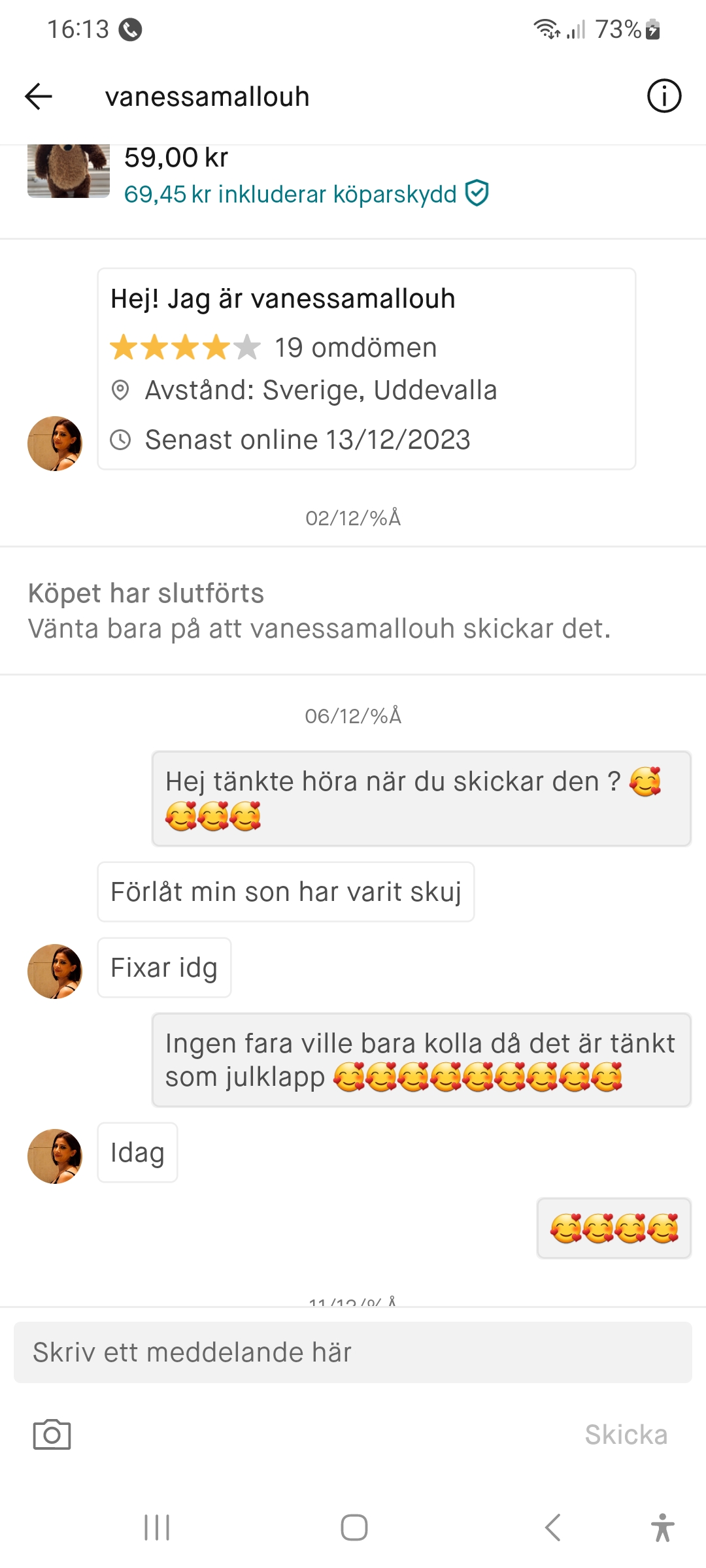Focus the Skriv ett meddelande här field
Screen dimensions: 706x1568
pyautogui.click(x=353, y=1352)
